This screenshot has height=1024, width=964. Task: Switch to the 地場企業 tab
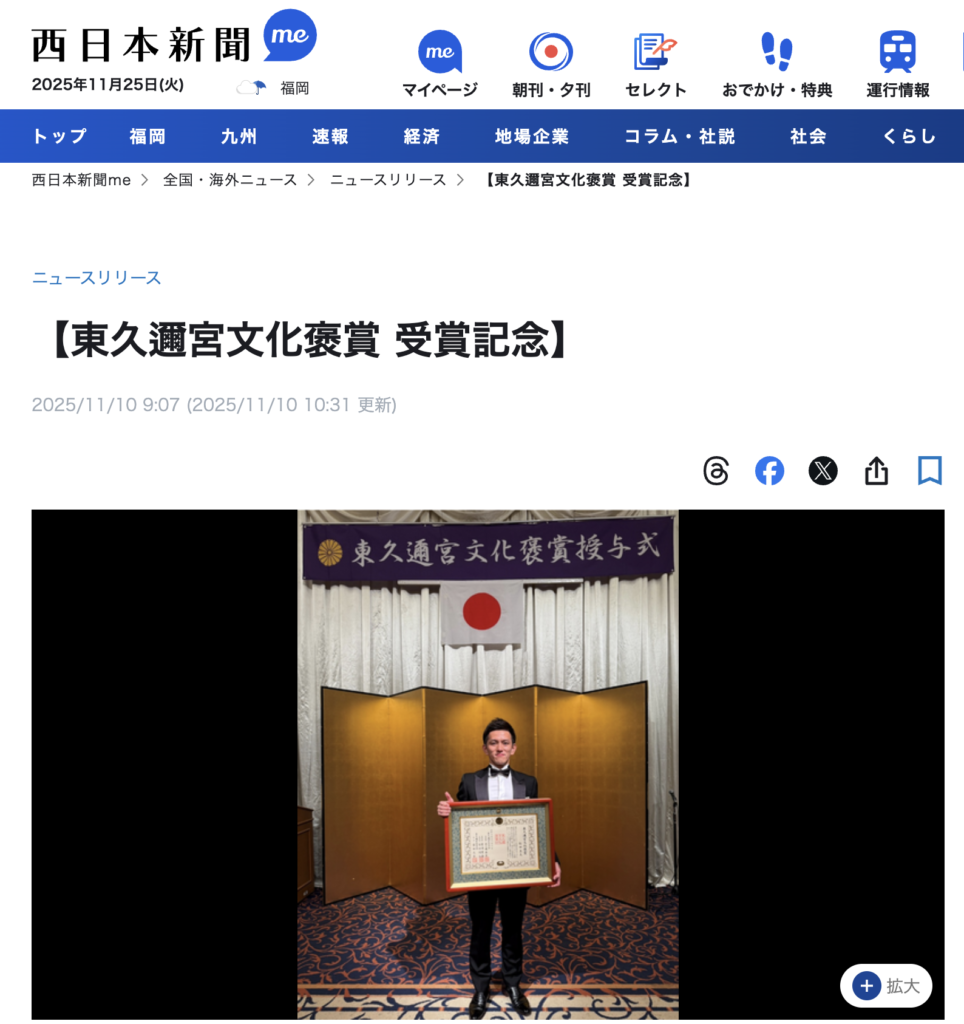(531, 137)
